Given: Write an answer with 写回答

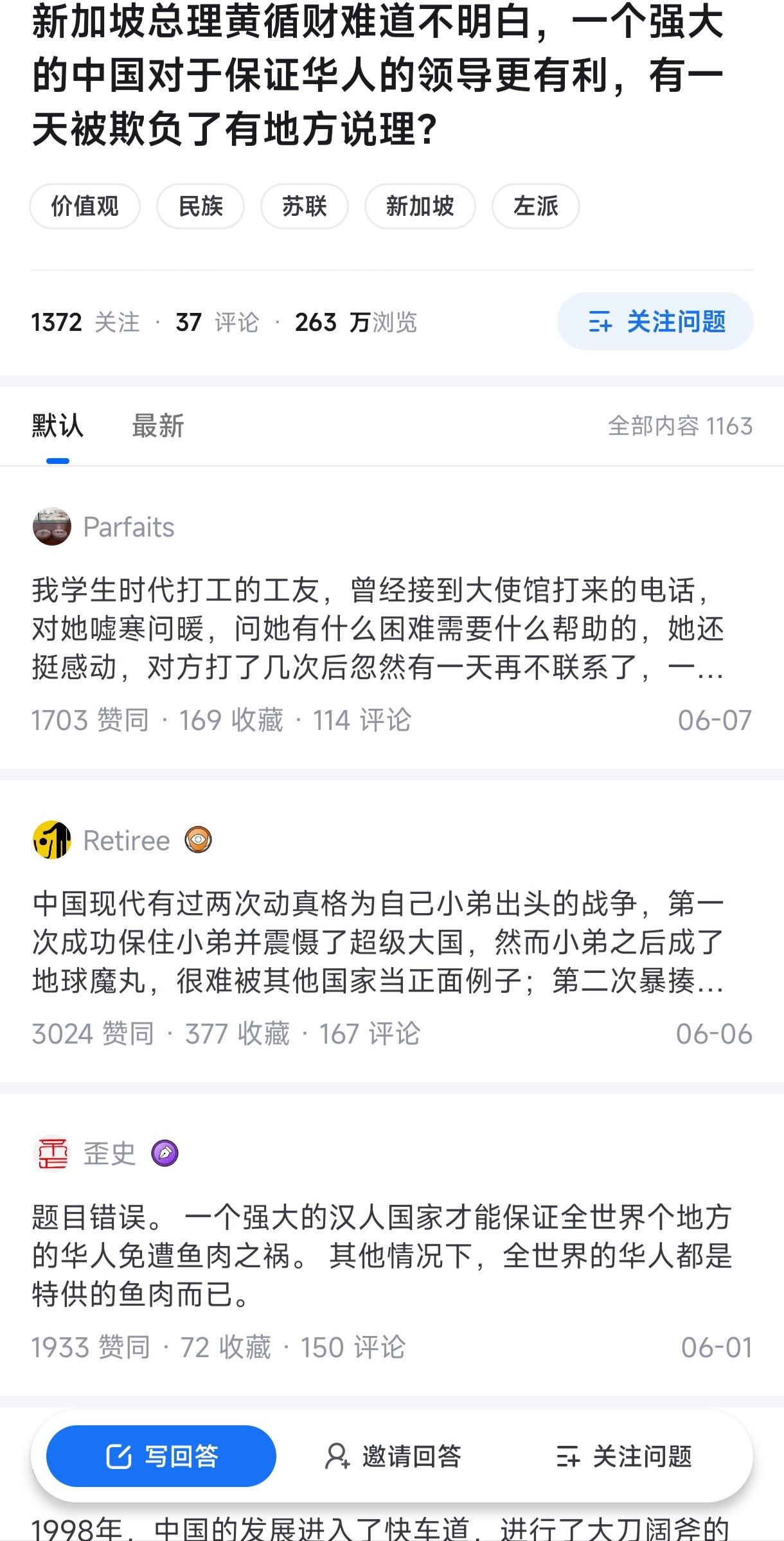Looking at the screenshot, I should point(161,1456).
